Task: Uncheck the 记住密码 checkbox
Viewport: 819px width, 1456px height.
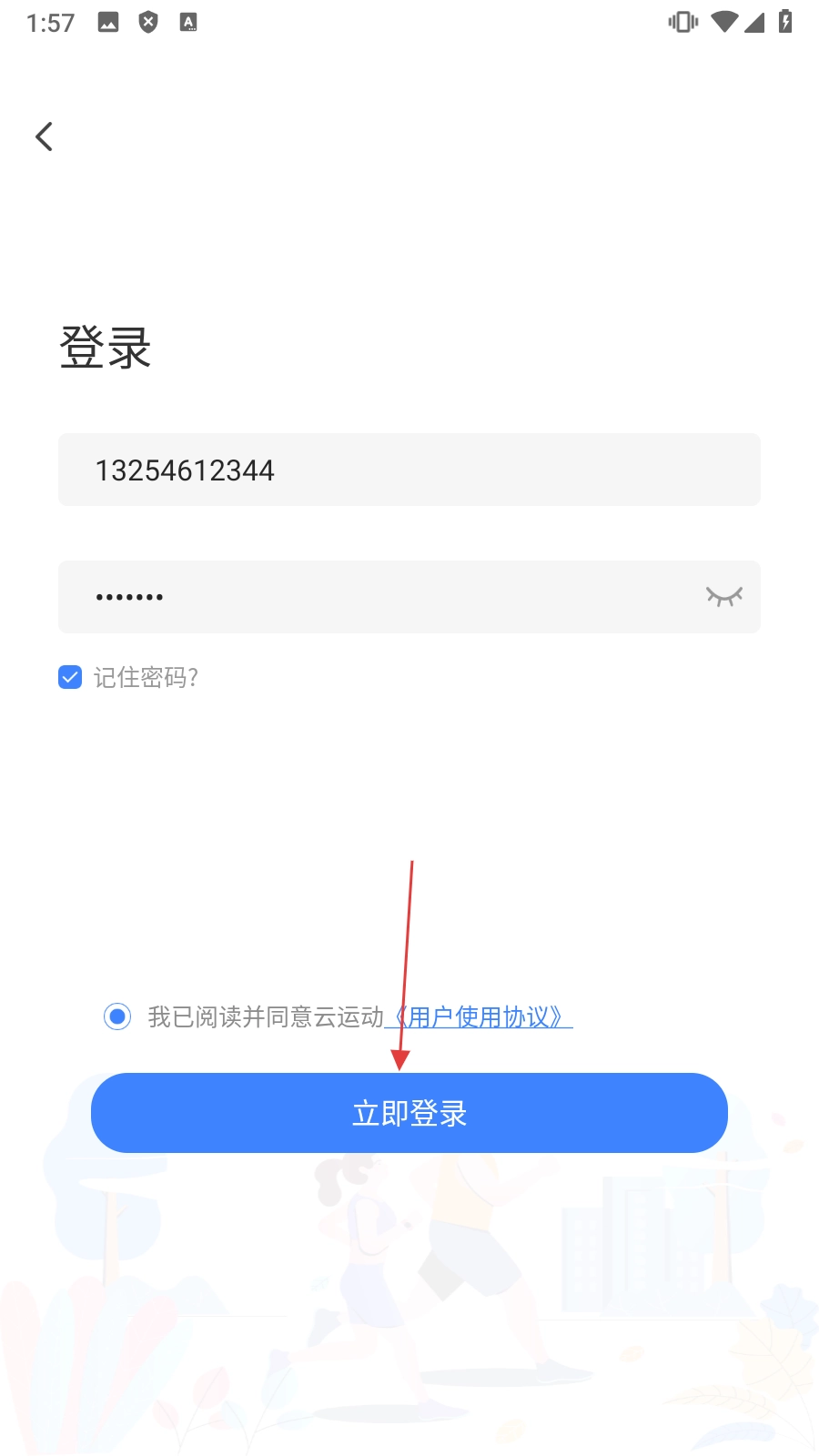Action: pos(70,677)
